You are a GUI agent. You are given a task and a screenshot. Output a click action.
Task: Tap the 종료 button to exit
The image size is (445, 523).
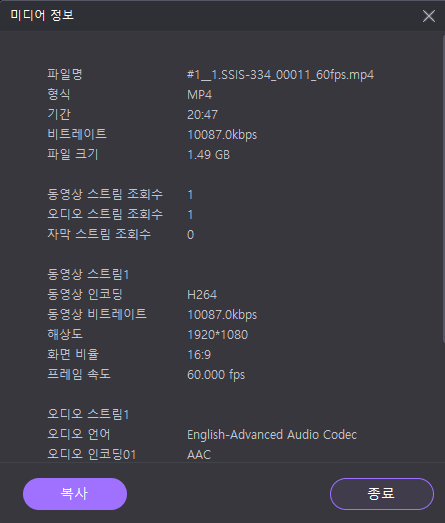click(382, 494)
